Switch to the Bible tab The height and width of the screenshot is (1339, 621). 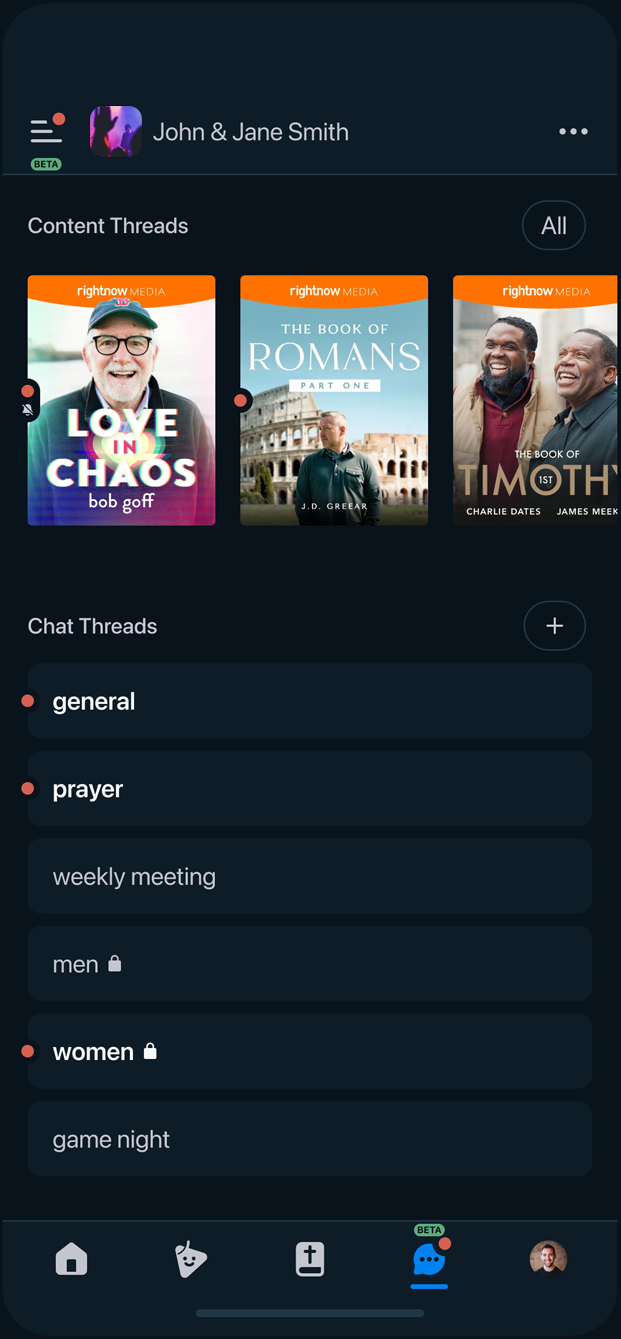310,1259
